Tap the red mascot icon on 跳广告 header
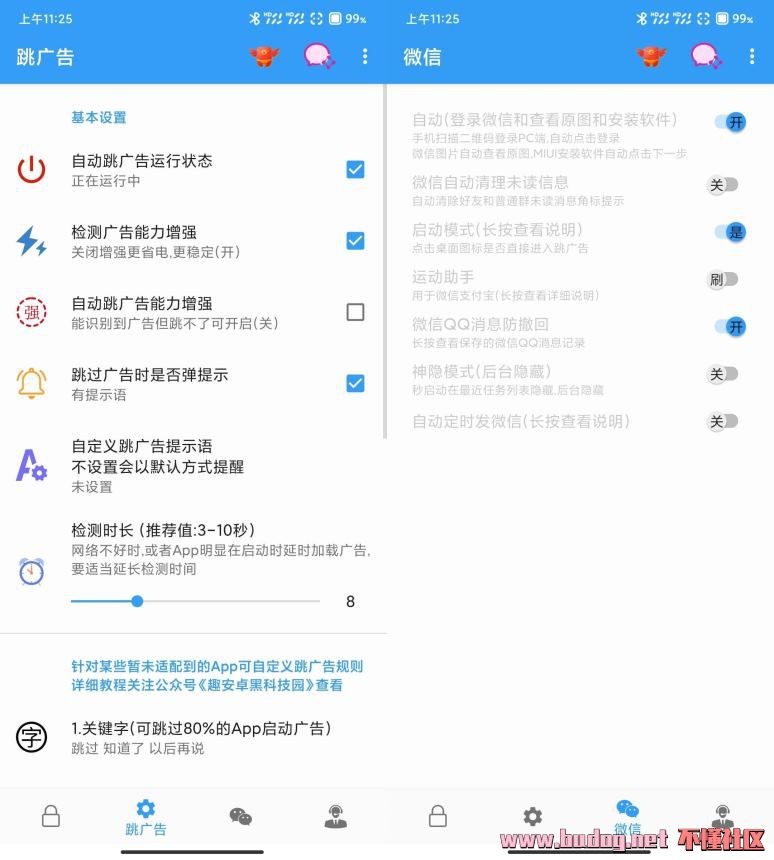Image resolution: width=774 pixels, height=860 pixels. click(x=265, y=56)
